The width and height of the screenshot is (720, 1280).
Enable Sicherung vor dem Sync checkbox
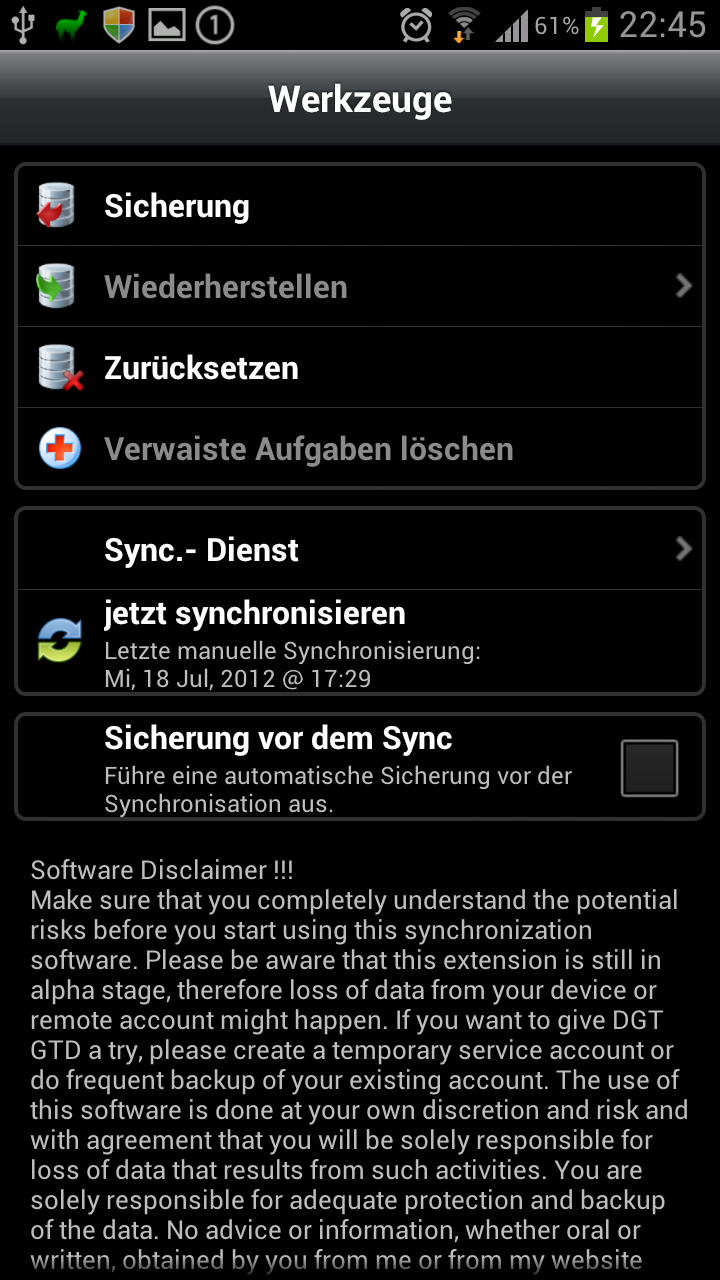tap(649, 768)
